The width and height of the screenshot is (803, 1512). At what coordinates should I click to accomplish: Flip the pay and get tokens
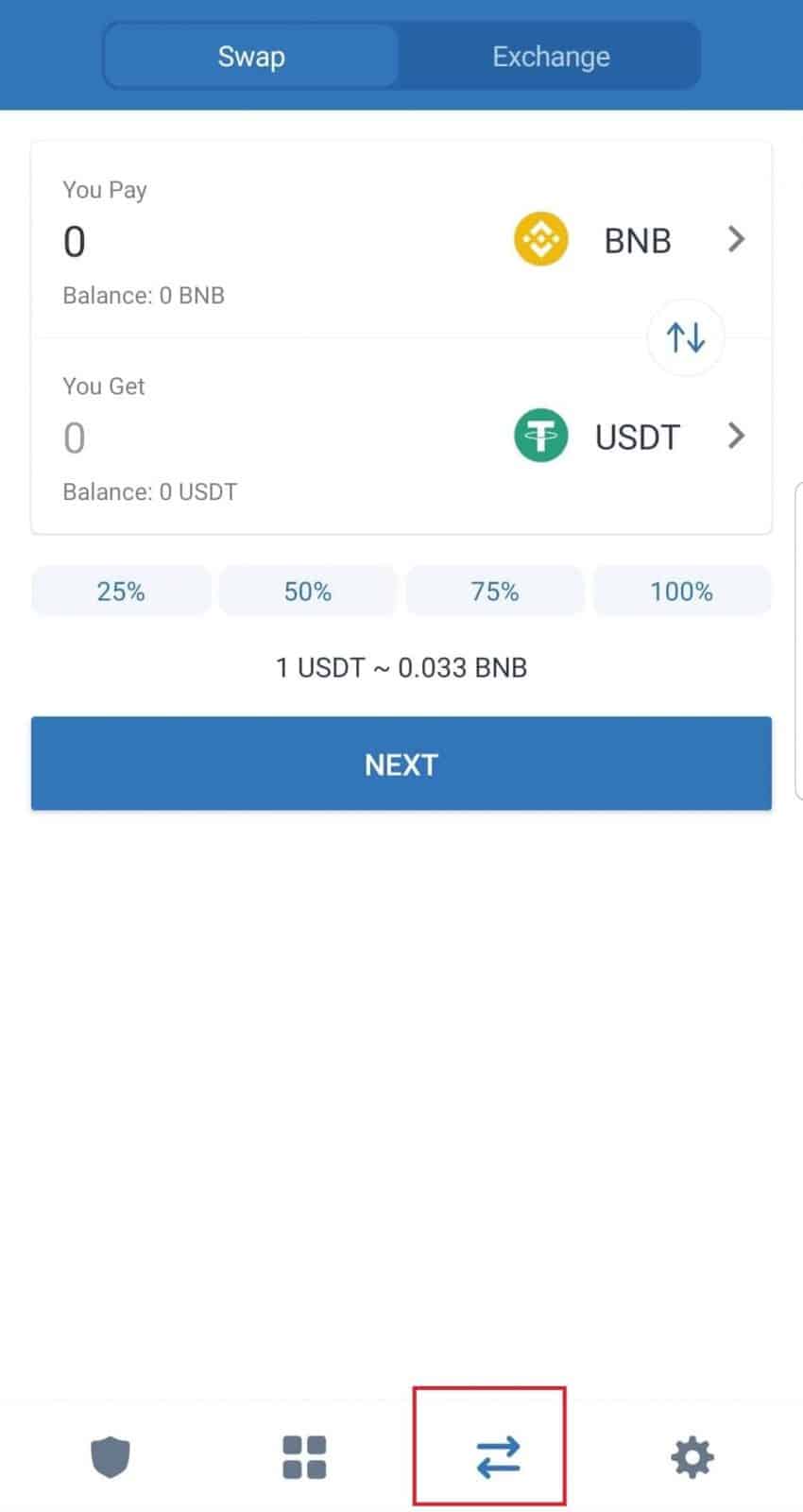coord(686,337)
